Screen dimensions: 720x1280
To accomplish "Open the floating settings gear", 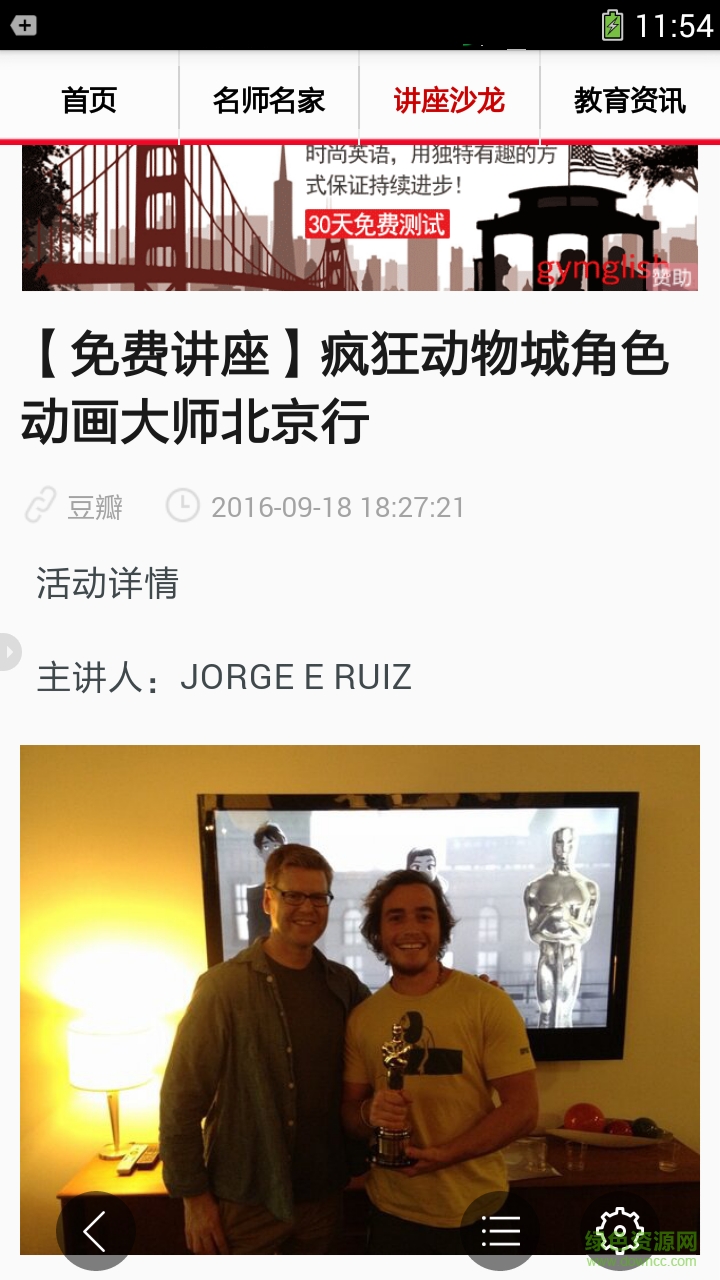I will coord(619,1230).
